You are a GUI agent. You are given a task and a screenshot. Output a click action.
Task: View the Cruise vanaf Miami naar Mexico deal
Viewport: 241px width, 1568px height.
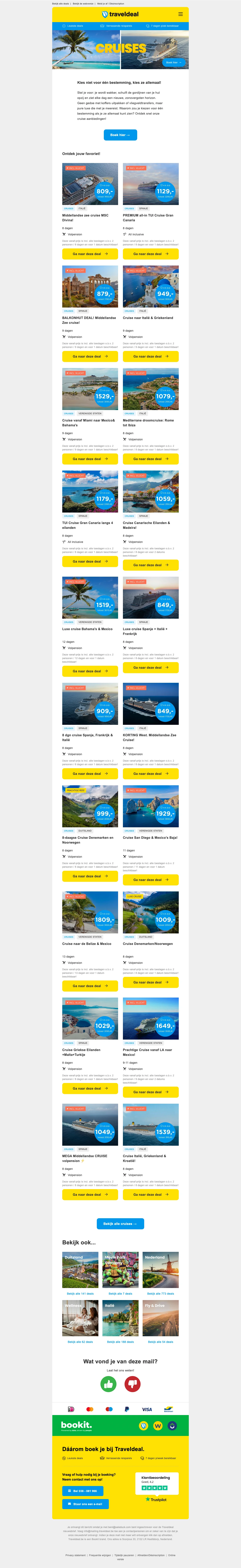point(90,459)
